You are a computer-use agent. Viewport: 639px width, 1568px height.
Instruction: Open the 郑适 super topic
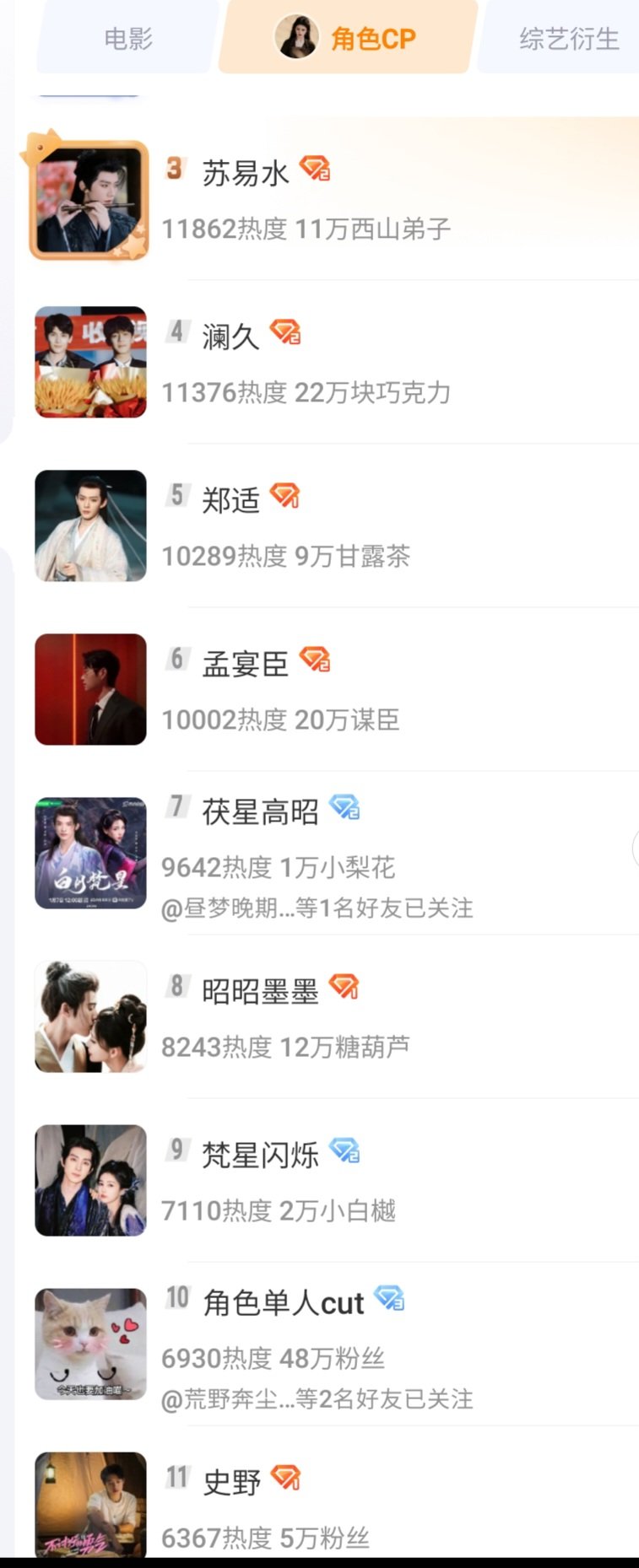click(230, 500)
